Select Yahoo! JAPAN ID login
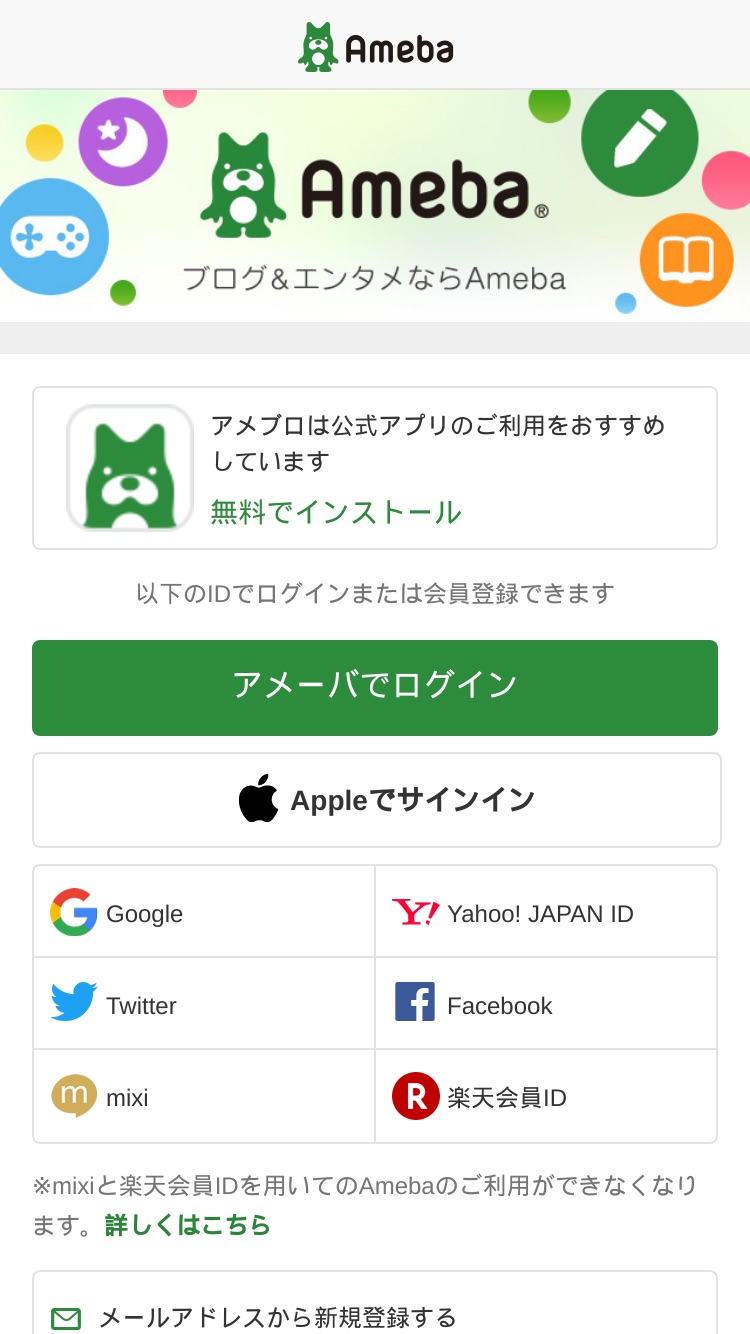The image size is (750, 1334). 546,912
